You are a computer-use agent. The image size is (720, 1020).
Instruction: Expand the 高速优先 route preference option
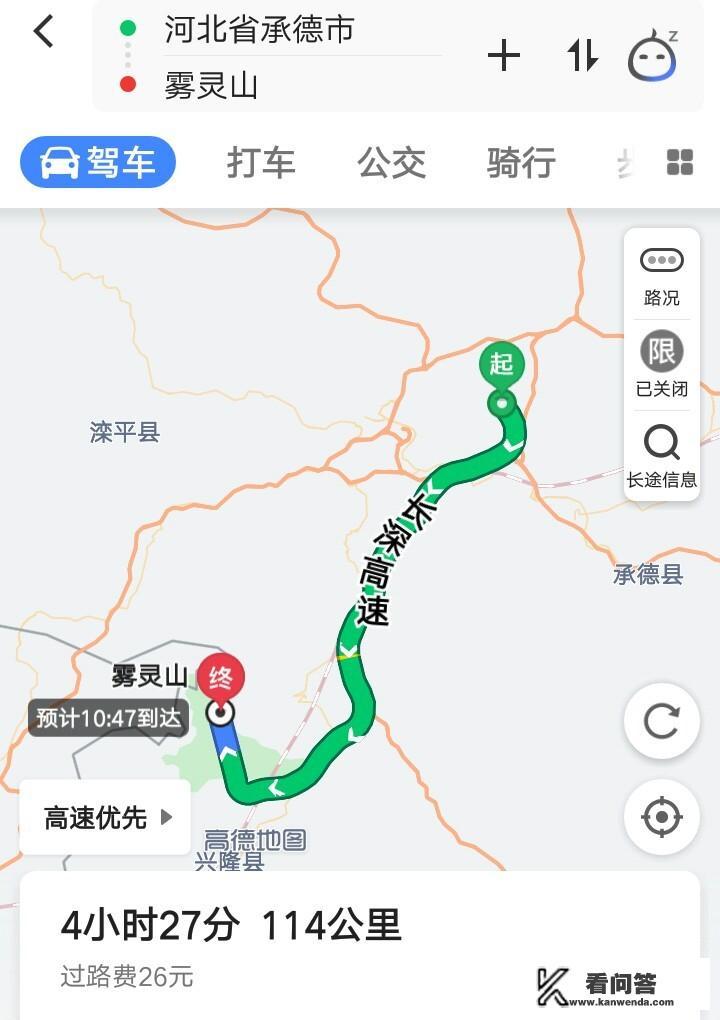104,817
